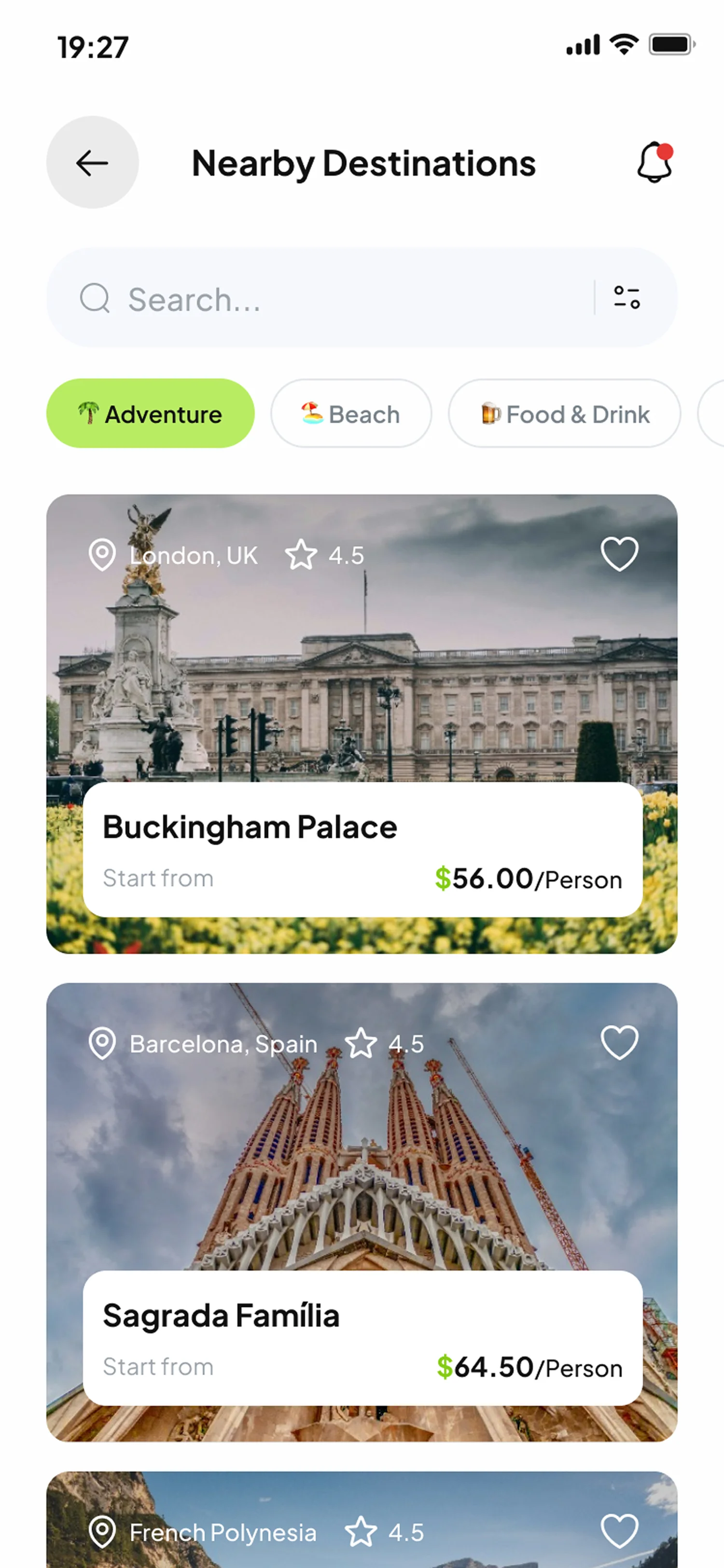Viewport: 724px width, 1568px height.
Task: Like the French Polynesia destination
Action: pyautogui.click(x=619, y=1531)
